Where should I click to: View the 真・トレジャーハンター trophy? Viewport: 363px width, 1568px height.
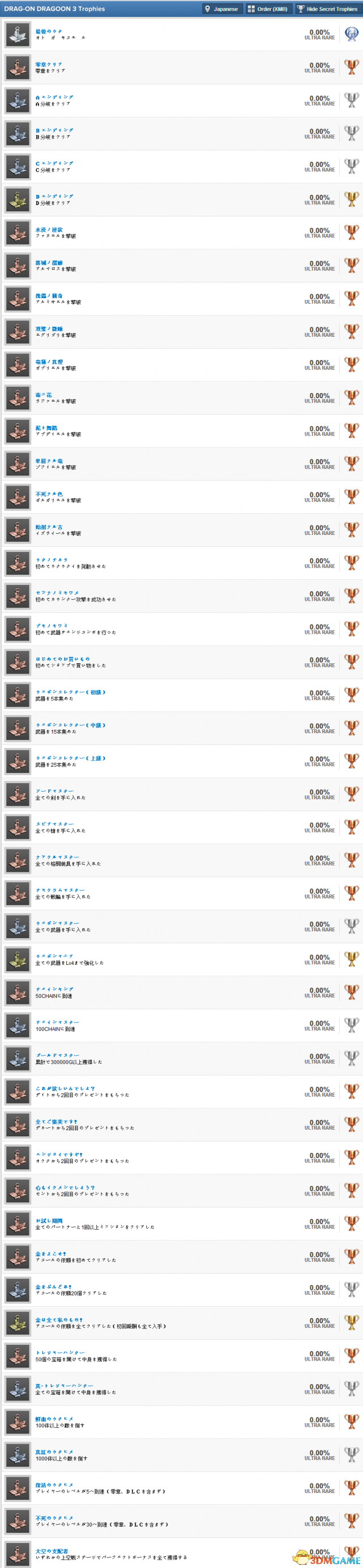[64, 1385]
